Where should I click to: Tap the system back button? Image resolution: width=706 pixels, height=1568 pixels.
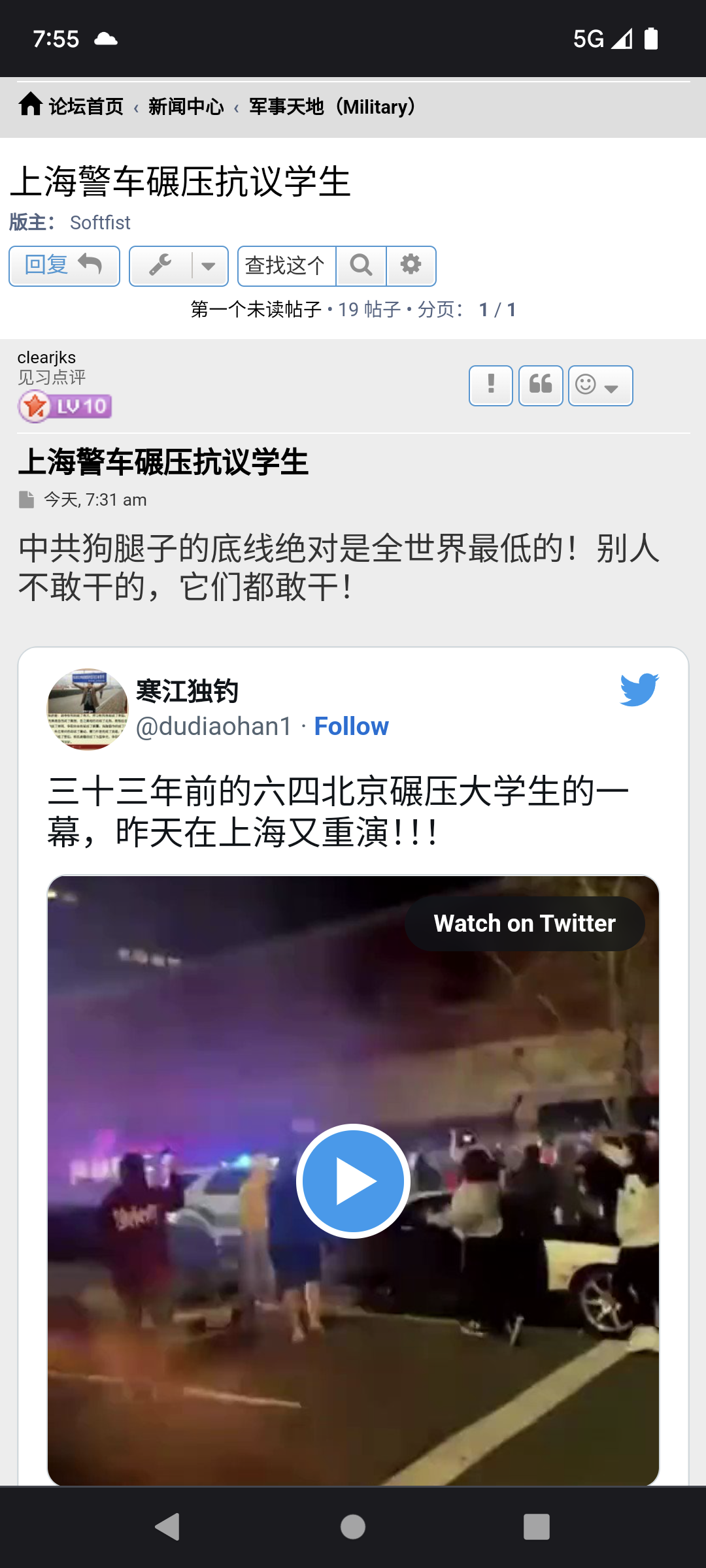168,1527
